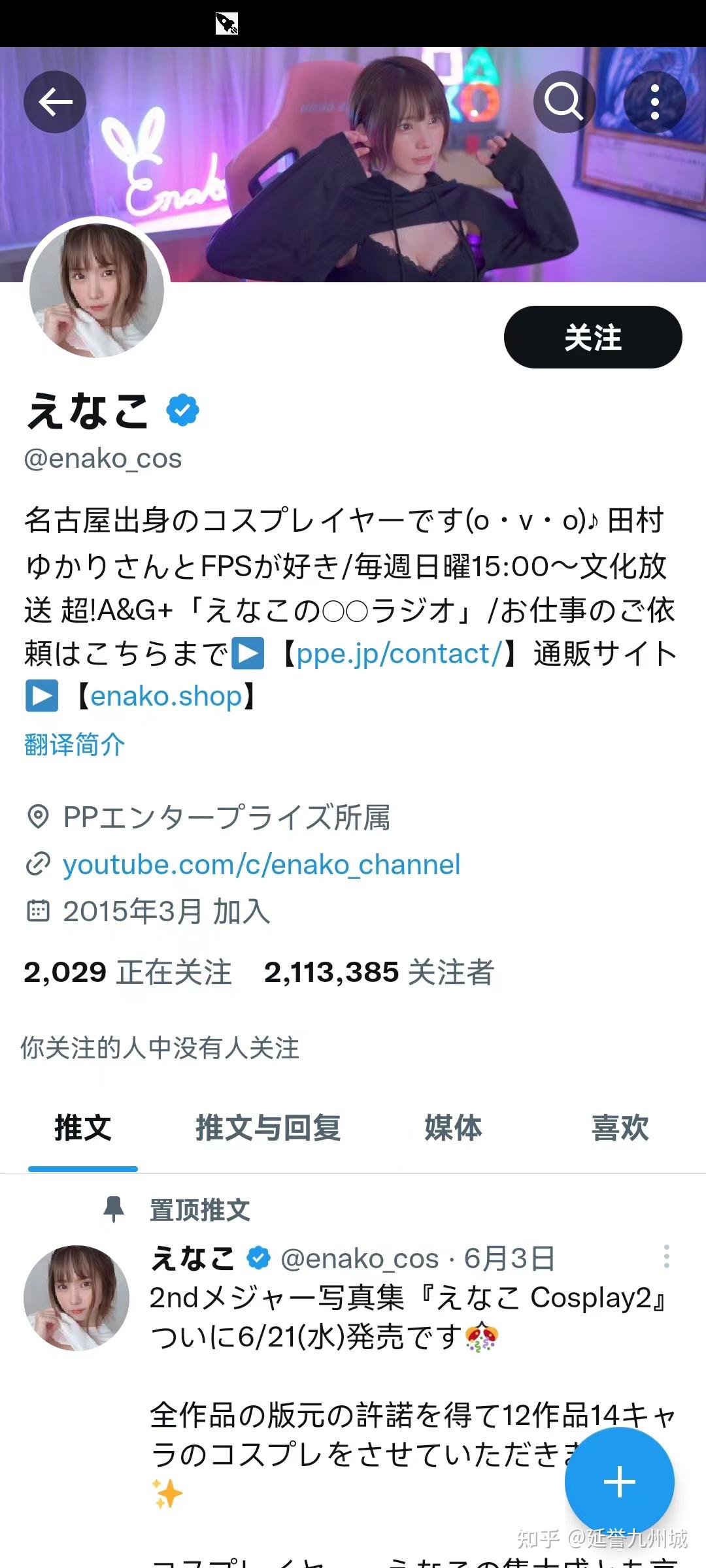Open the enako.shop link in bio
Image resolution: width=706 pixels, height=1568 pixels.
[166, 696]
